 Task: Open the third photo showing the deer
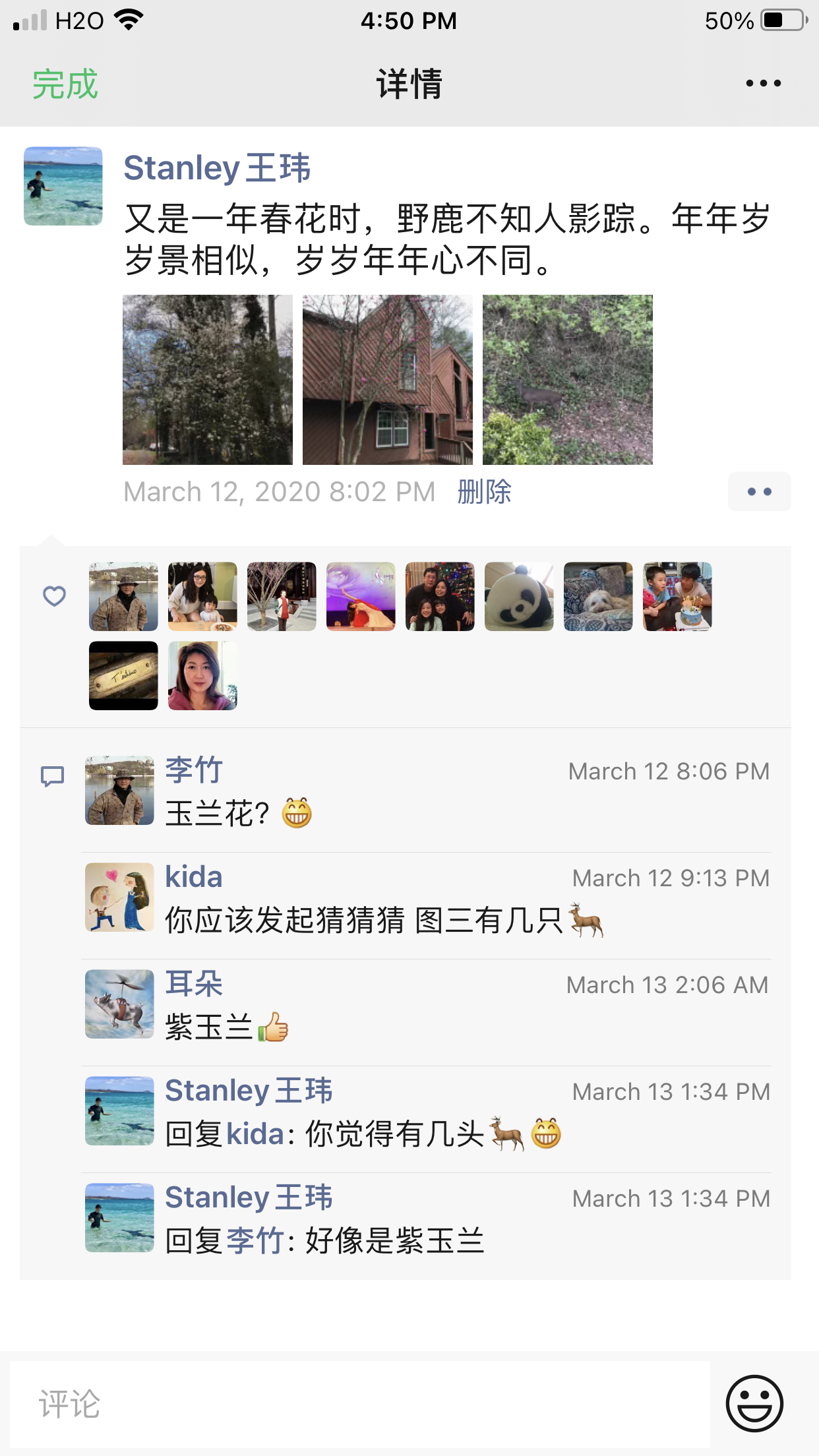click(567, 380)
